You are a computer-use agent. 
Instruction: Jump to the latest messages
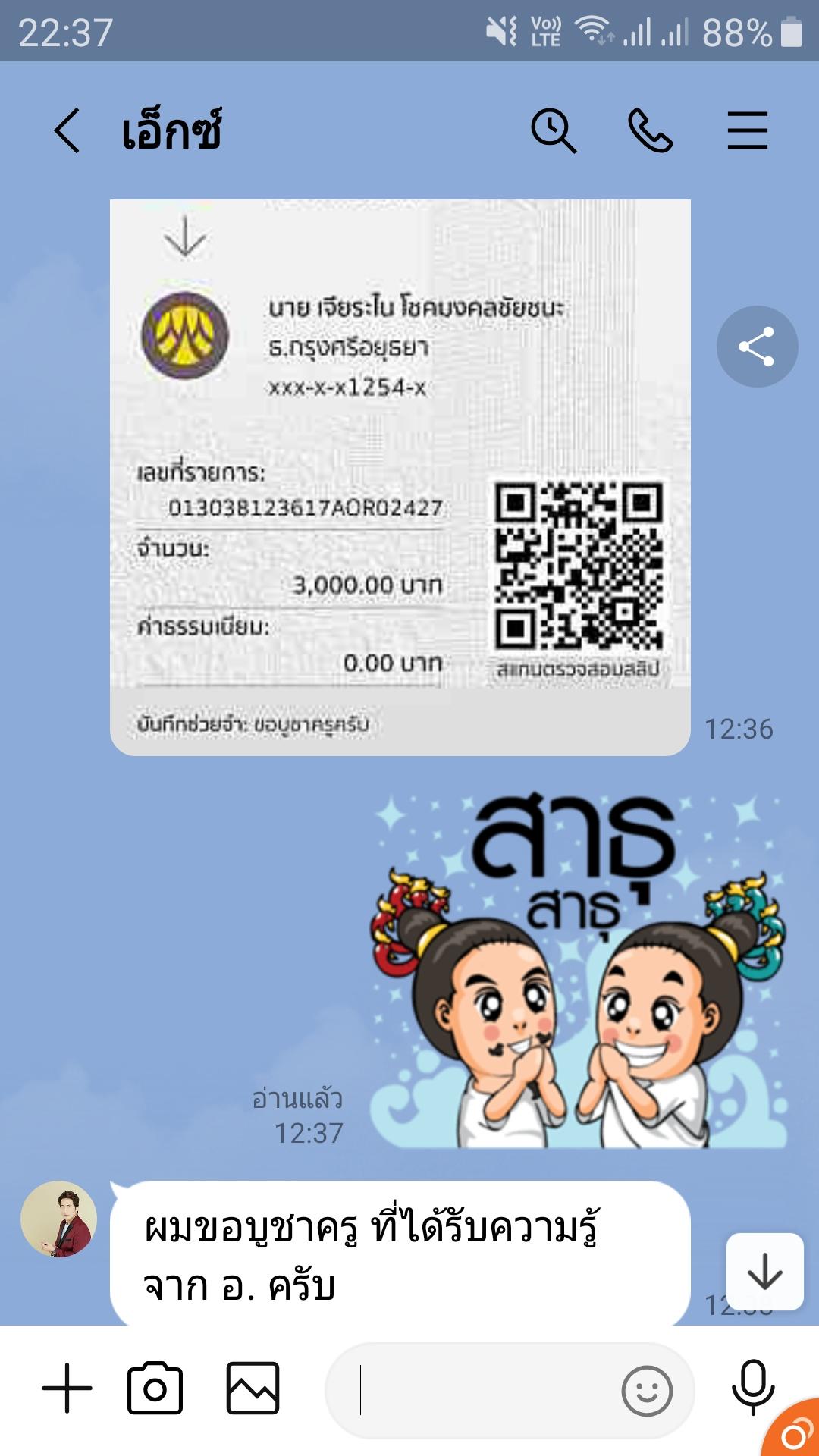point(764,1272)
